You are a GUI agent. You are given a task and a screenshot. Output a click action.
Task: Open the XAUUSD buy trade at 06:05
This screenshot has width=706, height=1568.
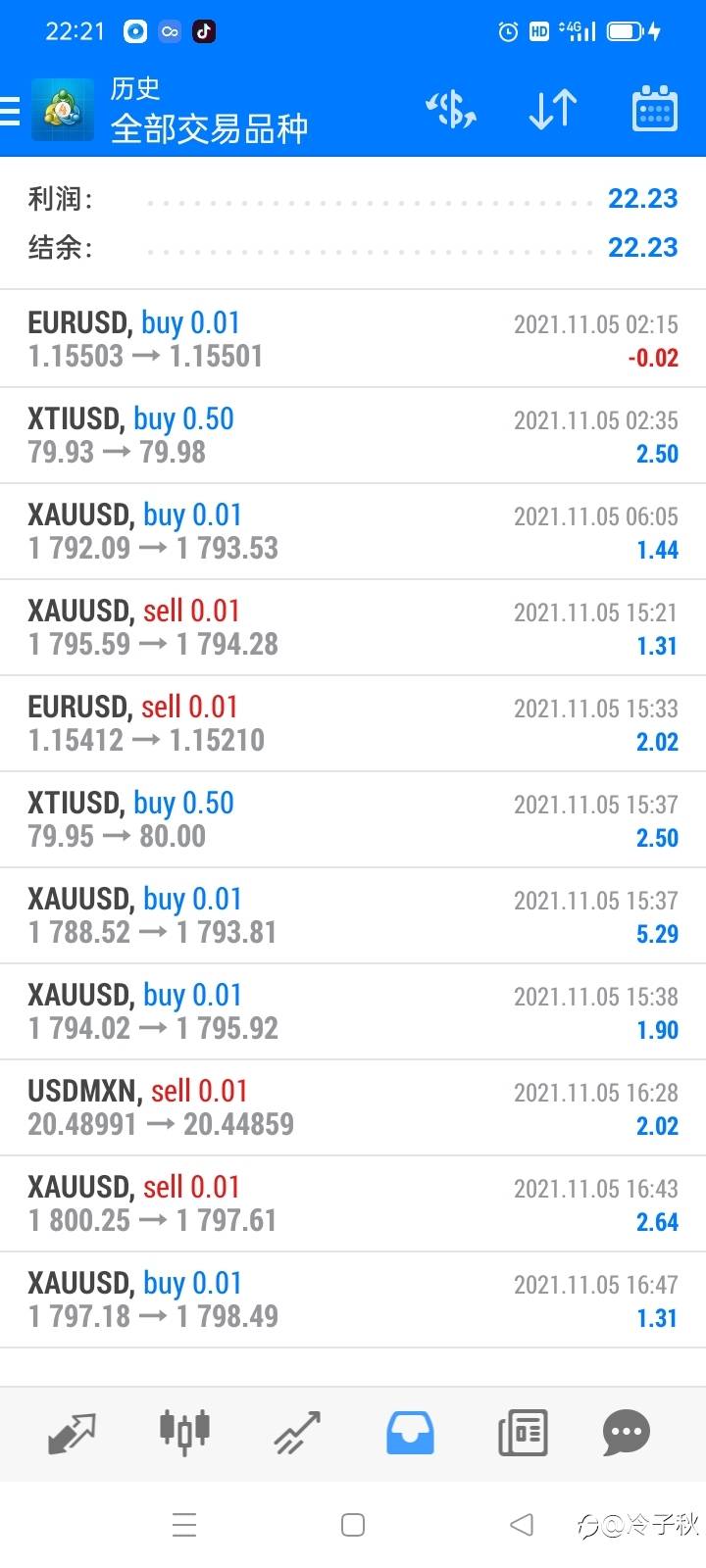(x=353, y=531)
